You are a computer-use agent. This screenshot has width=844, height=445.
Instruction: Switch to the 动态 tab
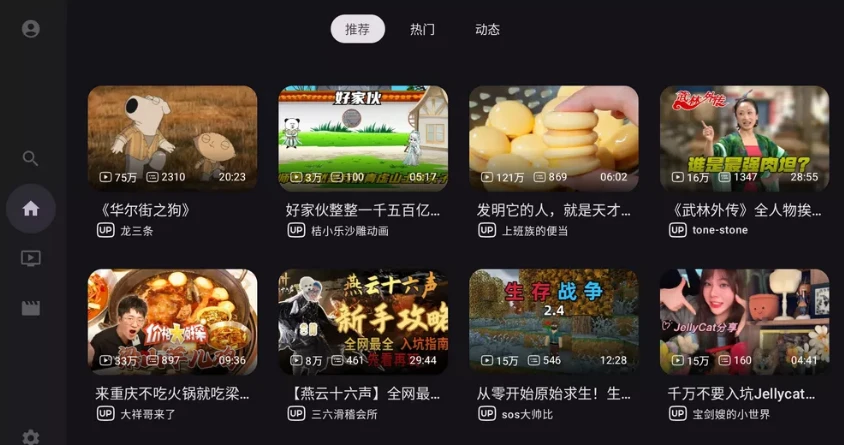[487, 29]
